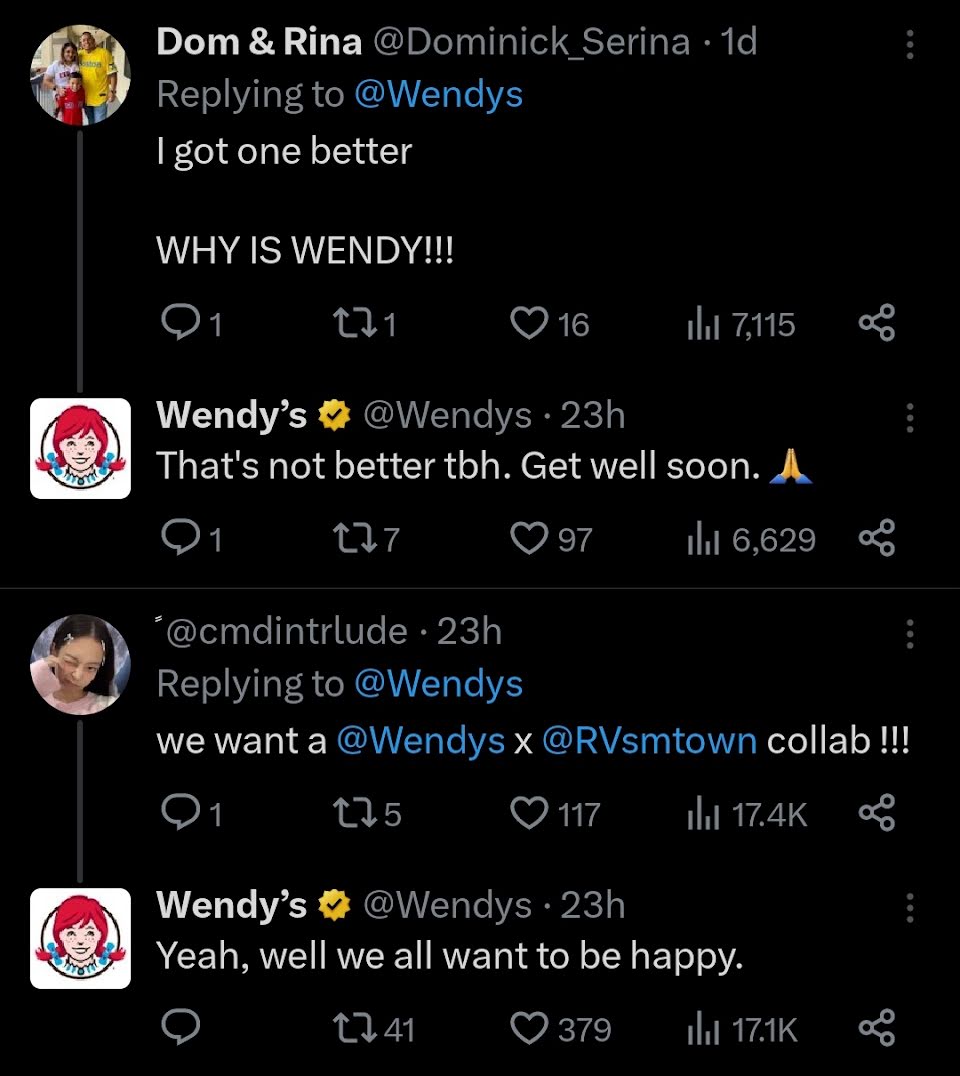Screen dimensions: 960x1076
Task: Share Wendy's 'want to be happy' tweet
Action: 877,1029
